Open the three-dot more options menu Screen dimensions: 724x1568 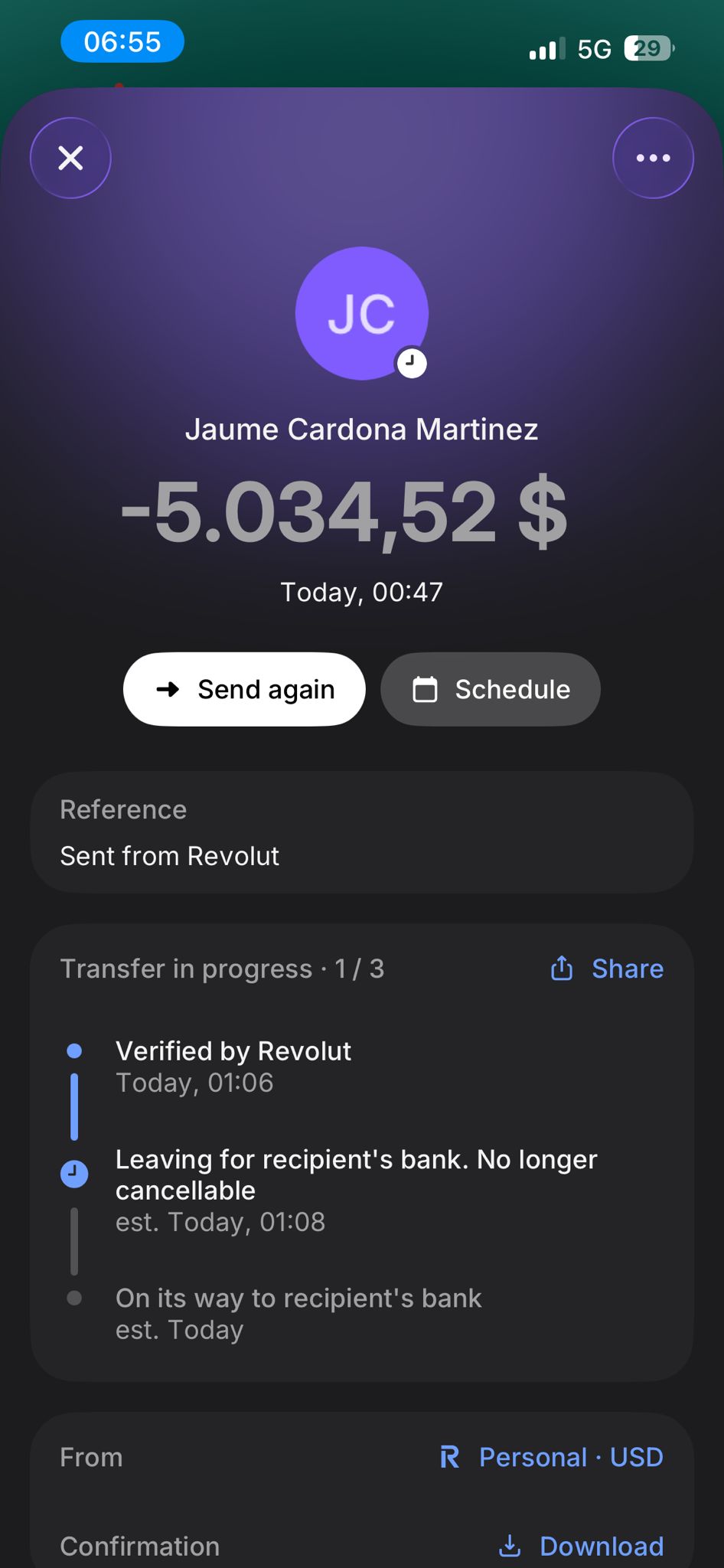pyautogui.click(x=653, y=158)
